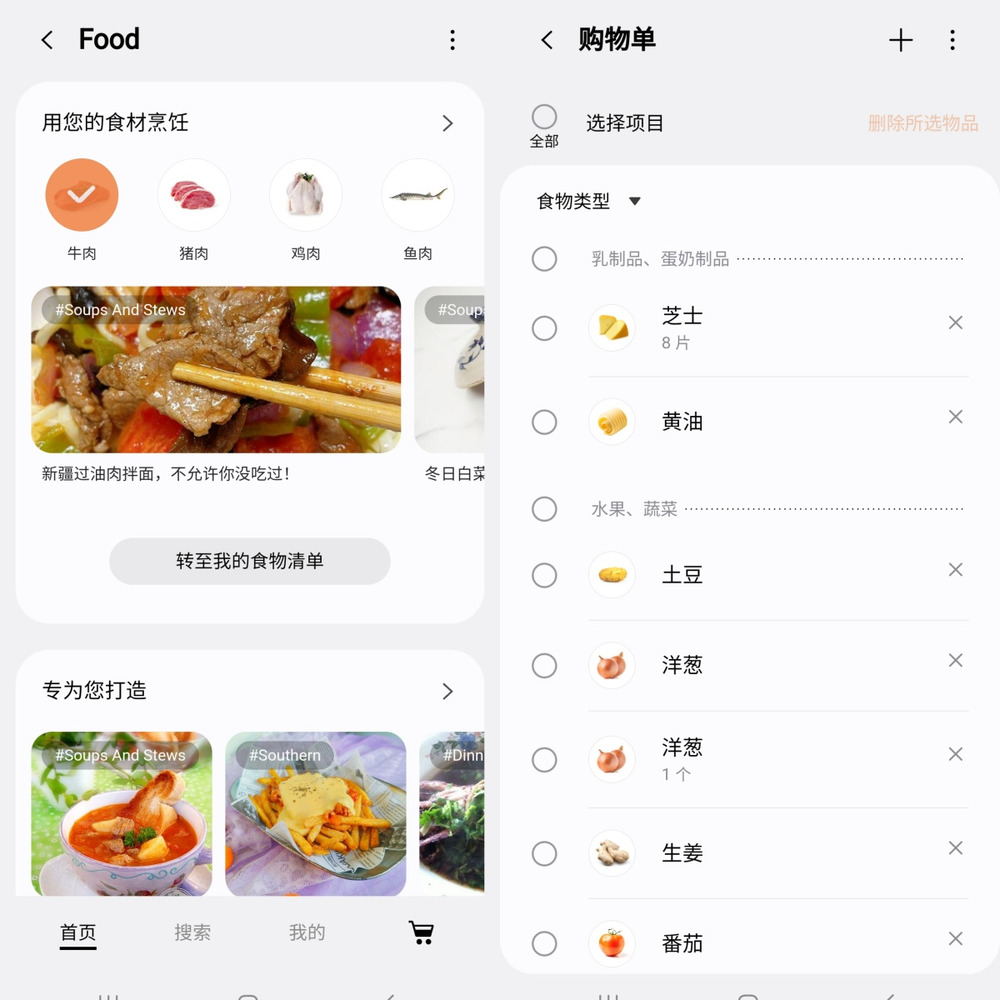
Task: Deselect the 牛肉 ingredient
Action: [x=82, y=195]
